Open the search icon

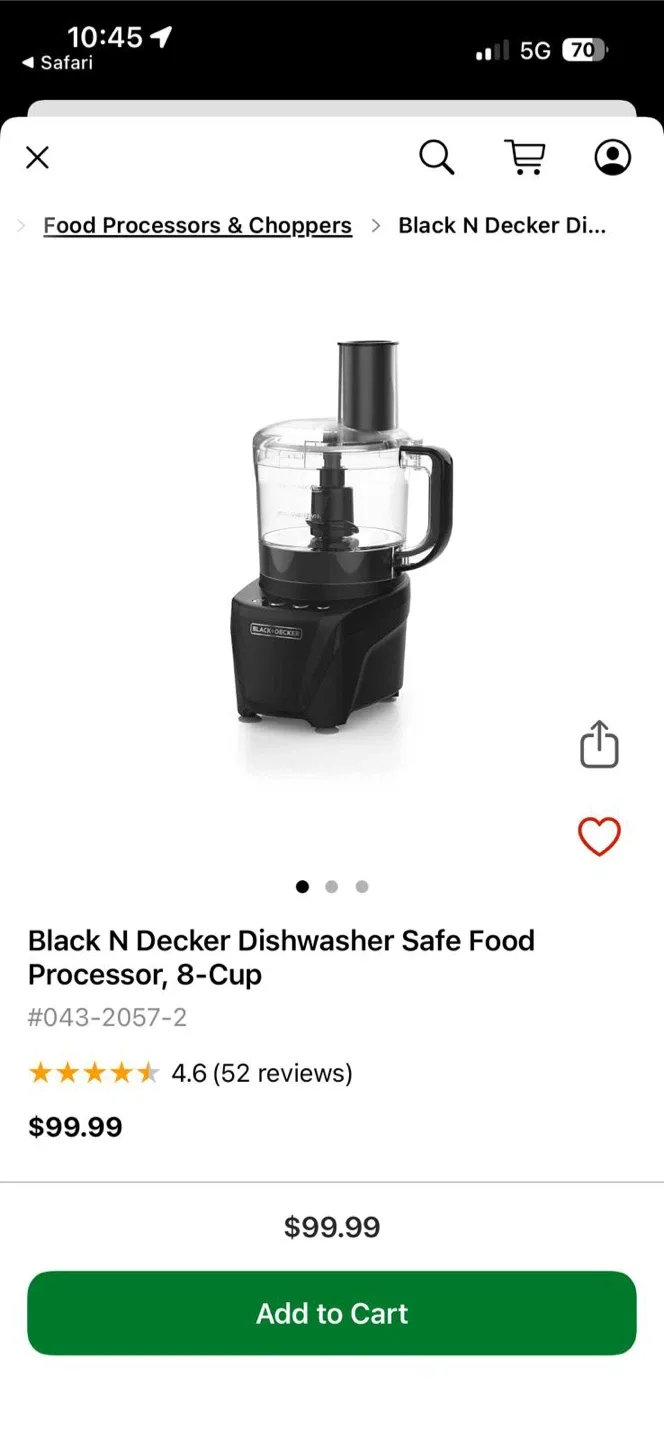pos(436,157)
